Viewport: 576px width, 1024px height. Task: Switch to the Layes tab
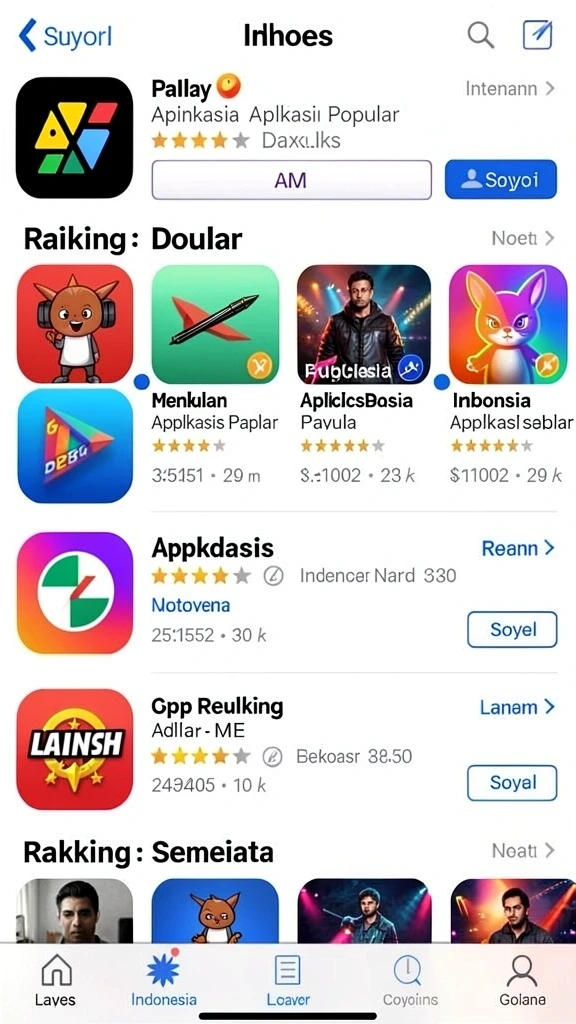coord(56,980)
